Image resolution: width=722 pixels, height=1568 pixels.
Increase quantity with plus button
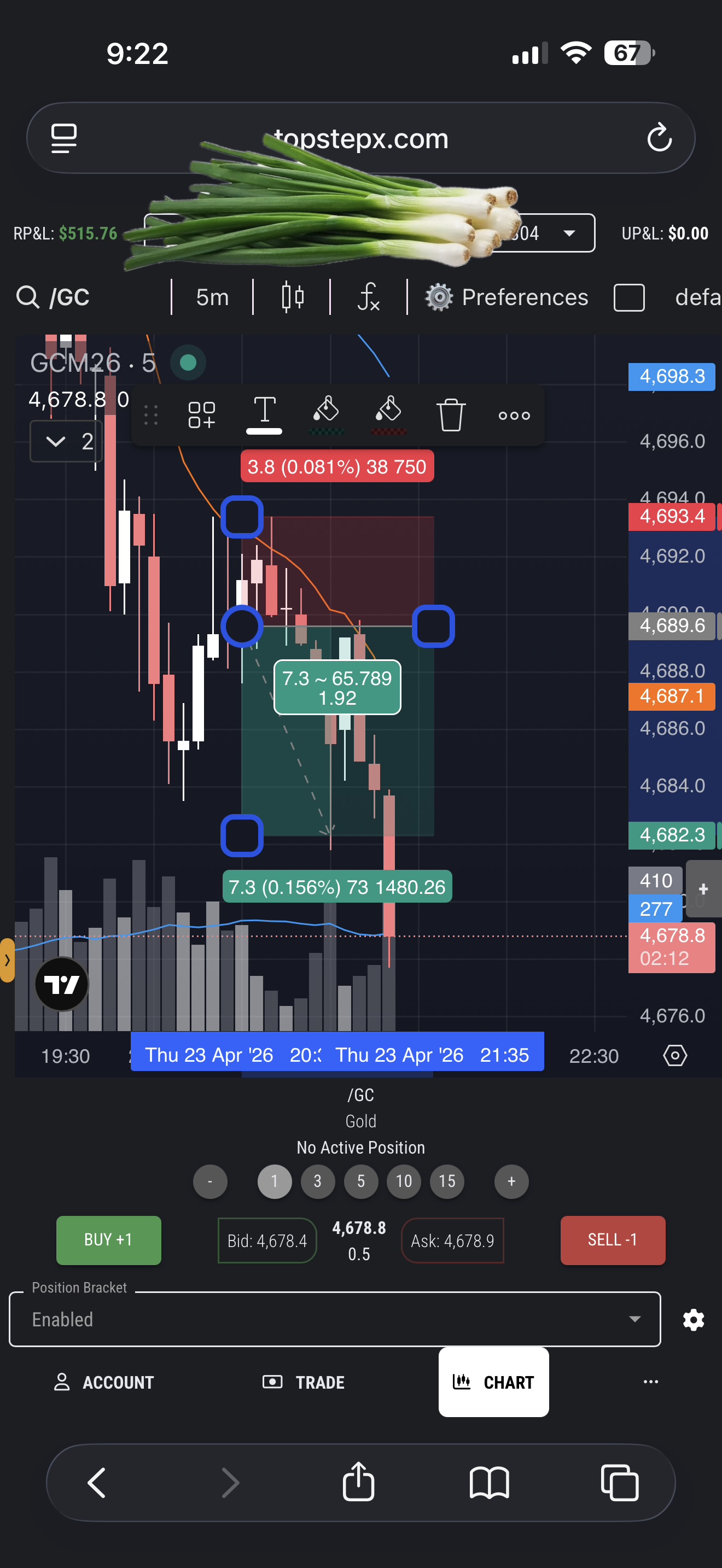coord(511,1181)
